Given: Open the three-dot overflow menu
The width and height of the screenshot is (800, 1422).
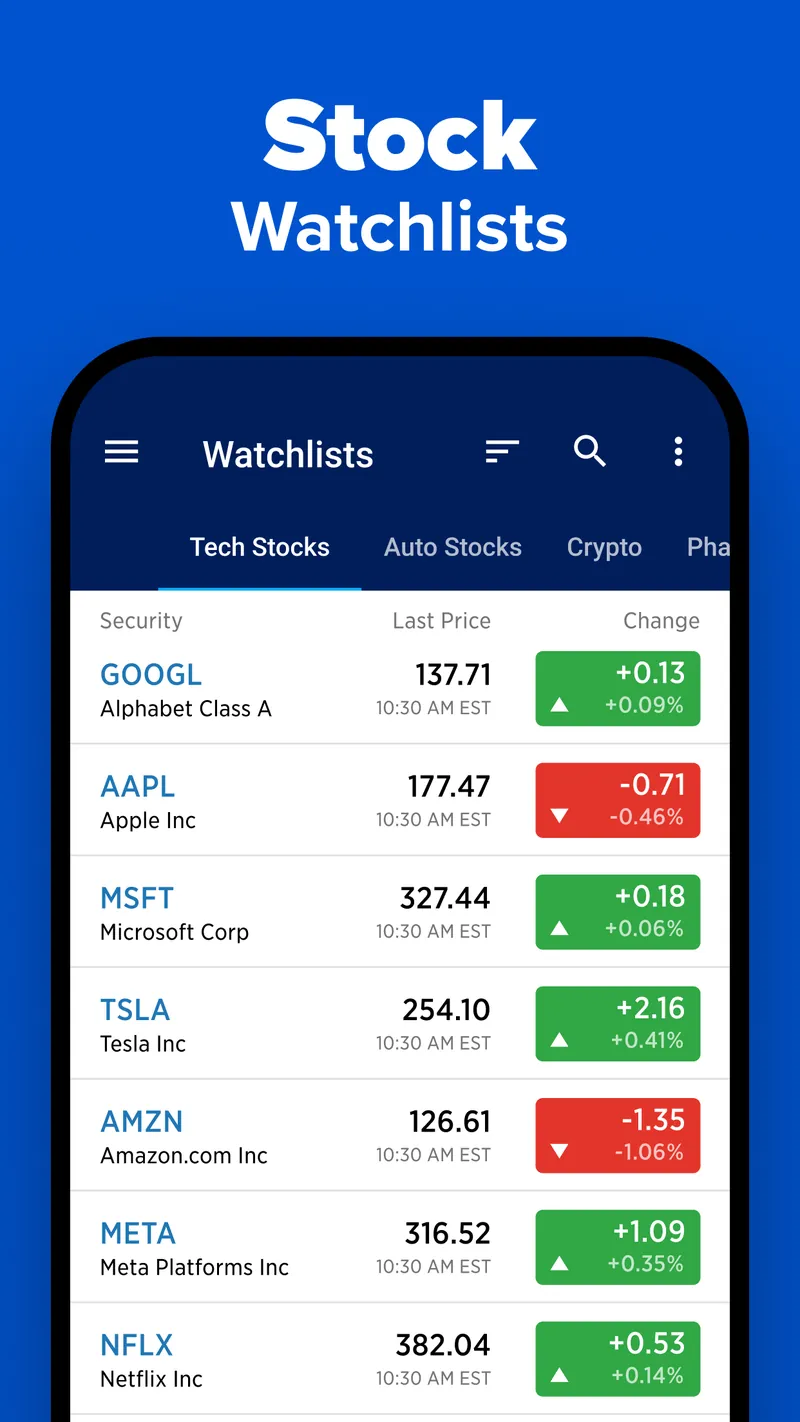Looking at the screenshot, I should pos(678,452).
